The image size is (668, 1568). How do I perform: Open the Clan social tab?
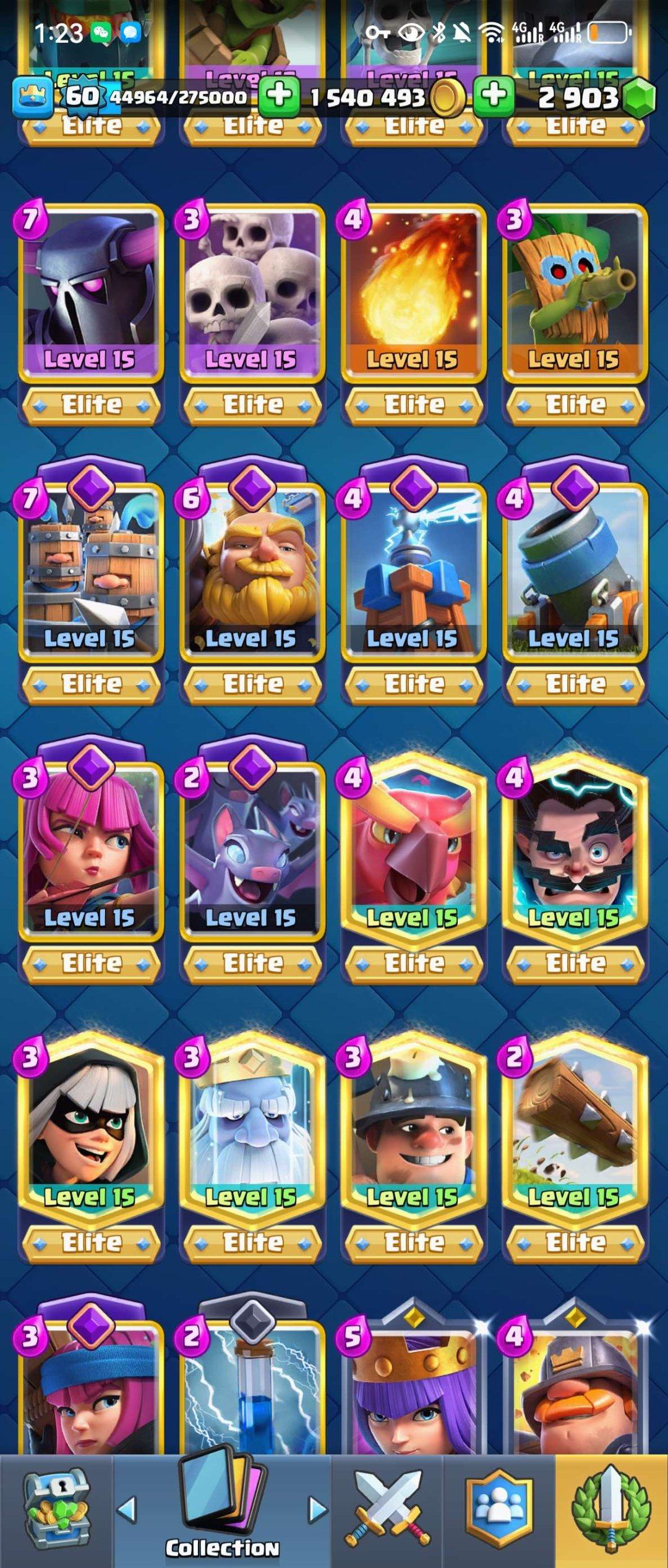tap(499, 1510)
